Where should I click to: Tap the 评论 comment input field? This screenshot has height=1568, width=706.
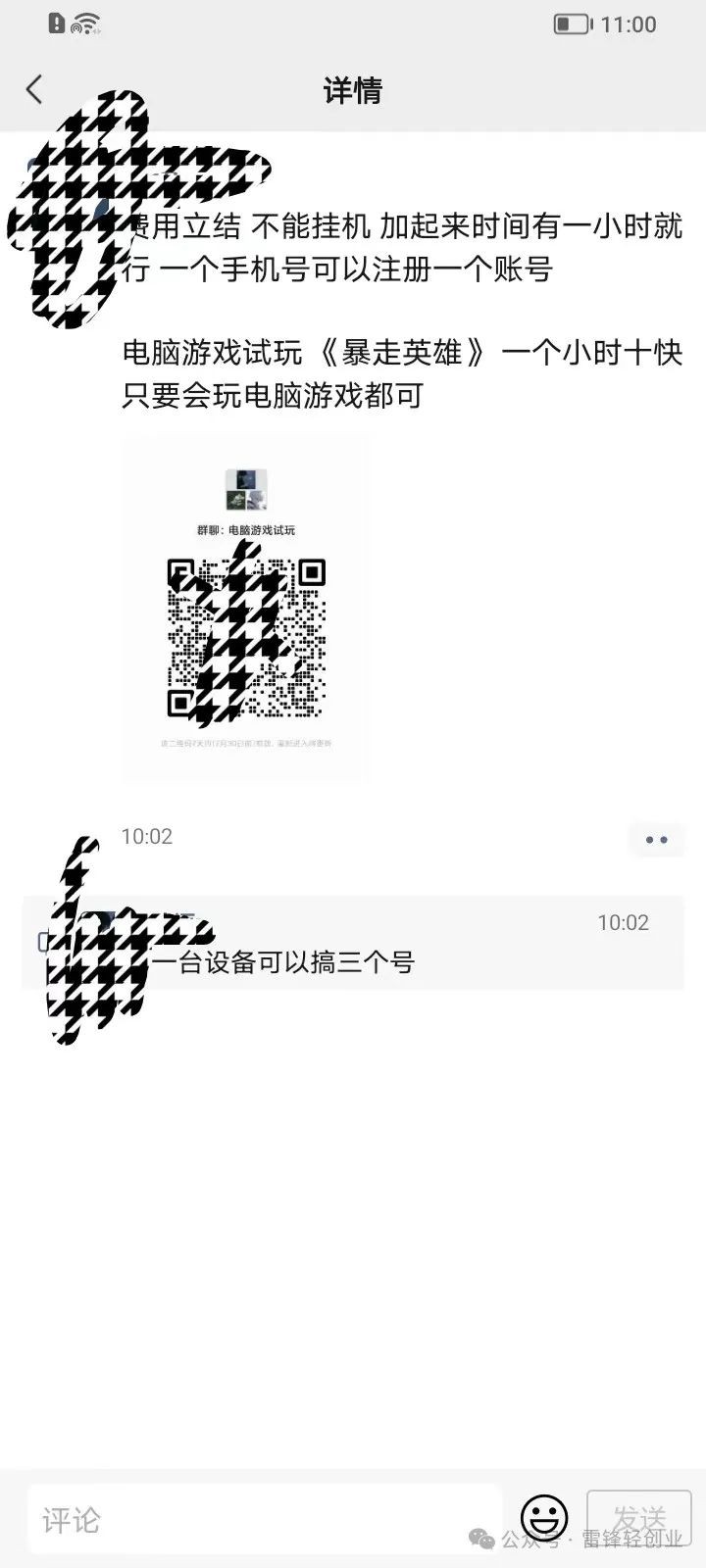[x=265, y=1519]
